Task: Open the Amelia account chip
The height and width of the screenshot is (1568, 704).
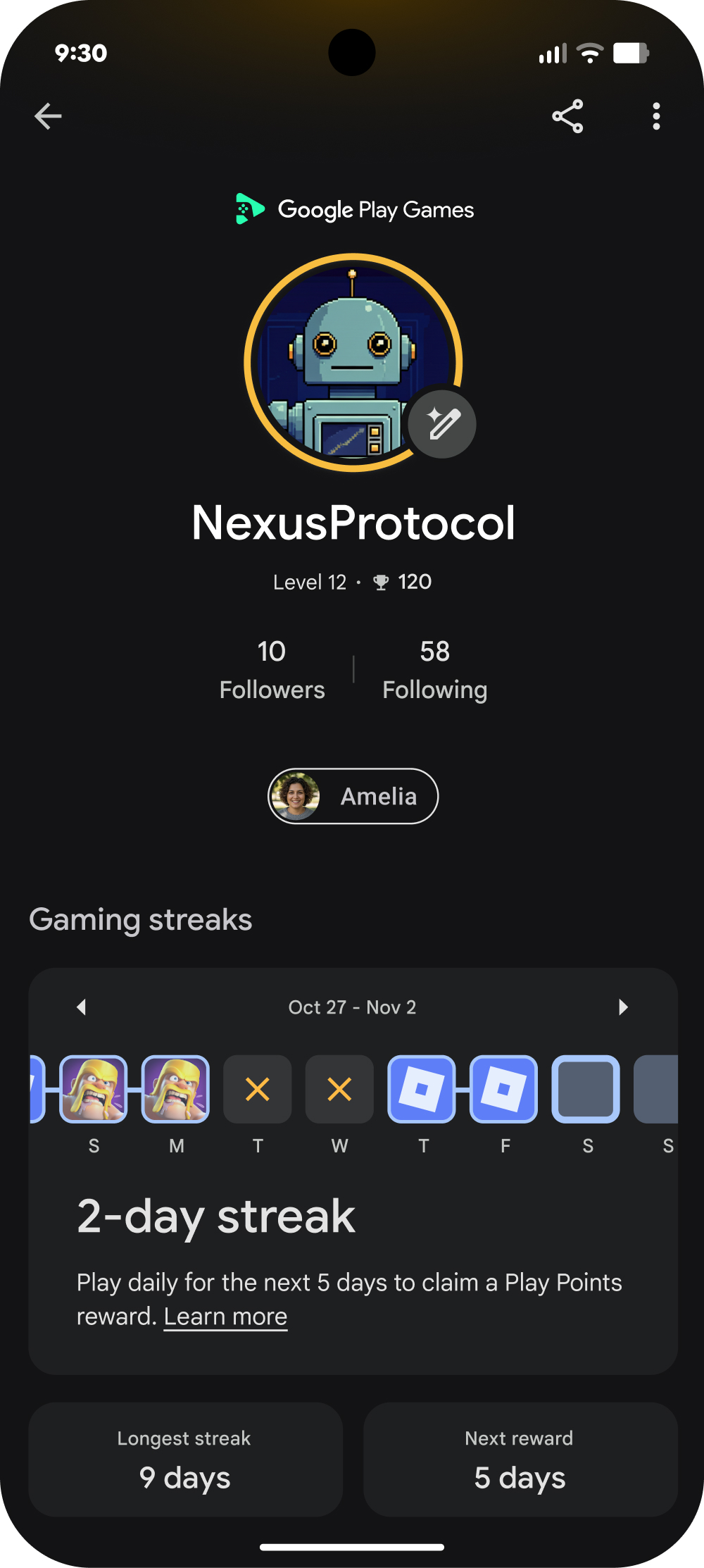Action: 353,796
